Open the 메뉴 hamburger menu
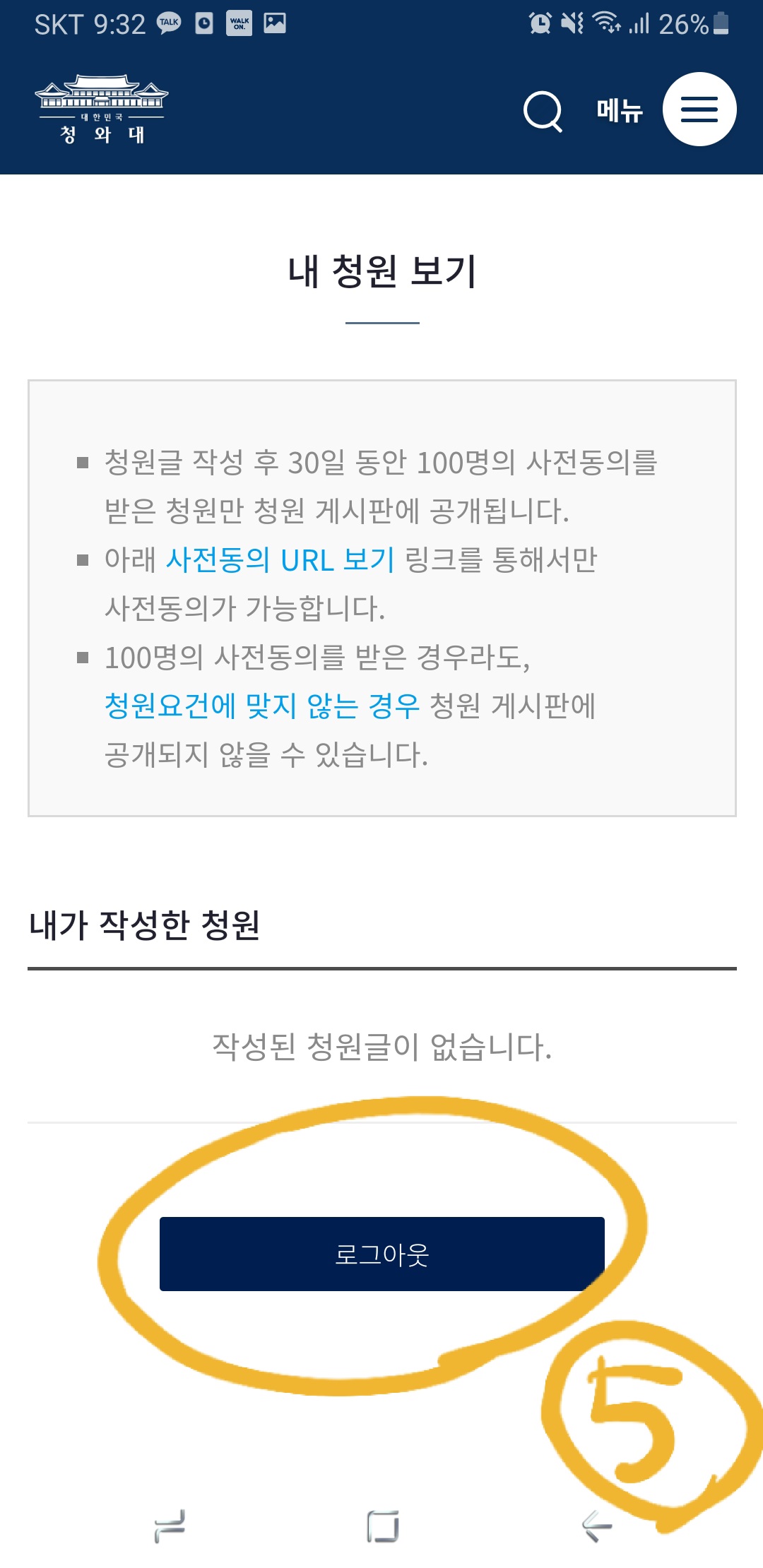Viewport: 763px width, 1568px height. pos(699,109)
